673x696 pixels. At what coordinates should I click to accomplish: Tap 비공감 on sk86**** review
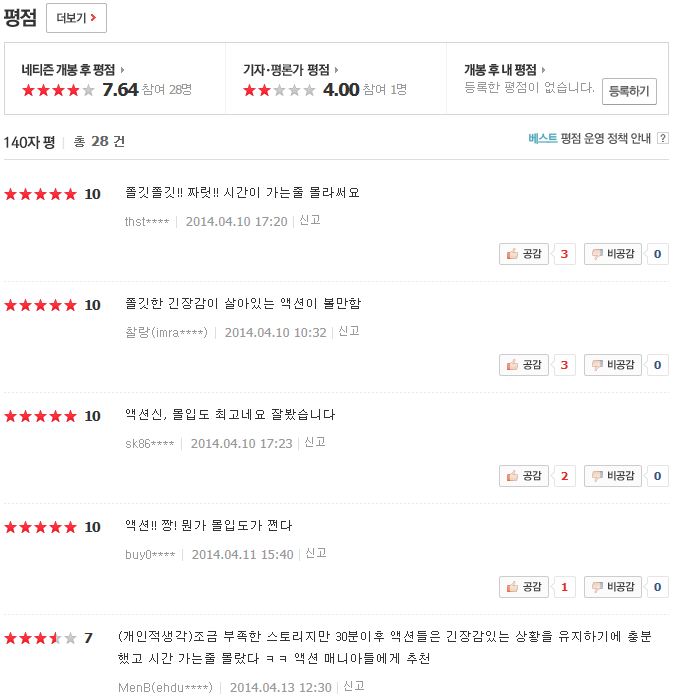(x=613, y=476)
